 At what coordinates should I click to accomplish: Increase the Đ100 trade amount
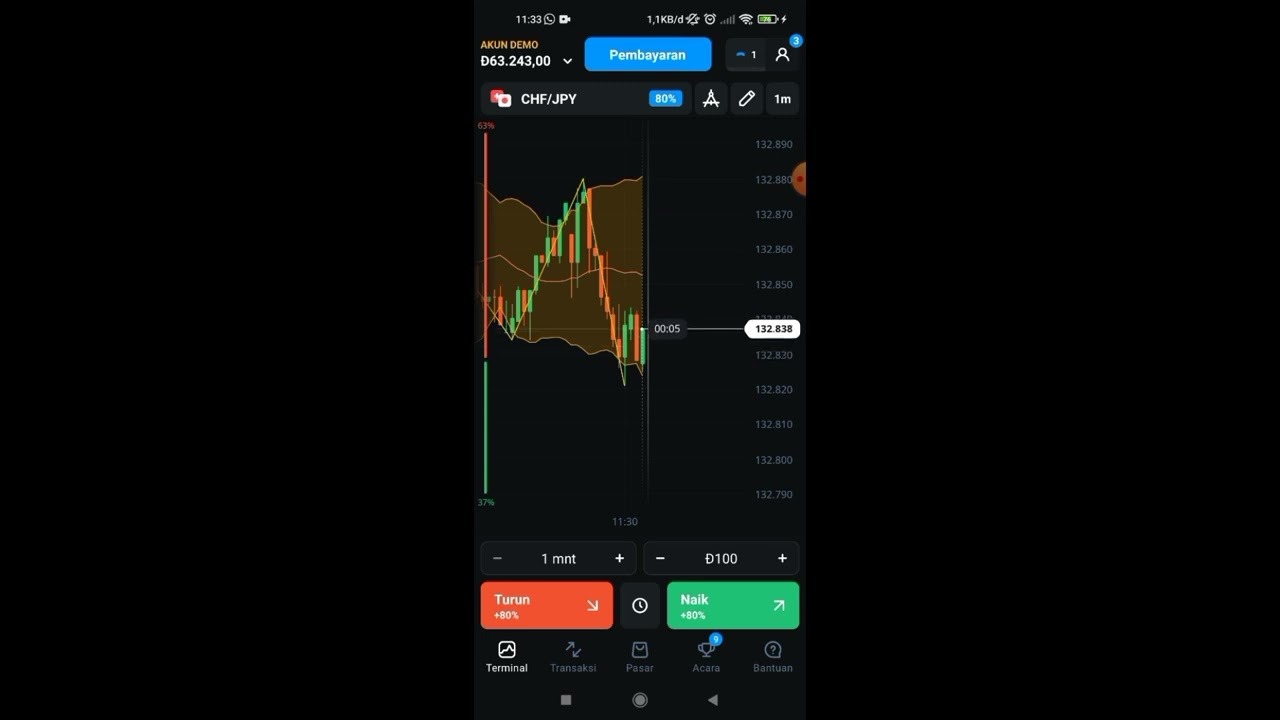(782, 558)
